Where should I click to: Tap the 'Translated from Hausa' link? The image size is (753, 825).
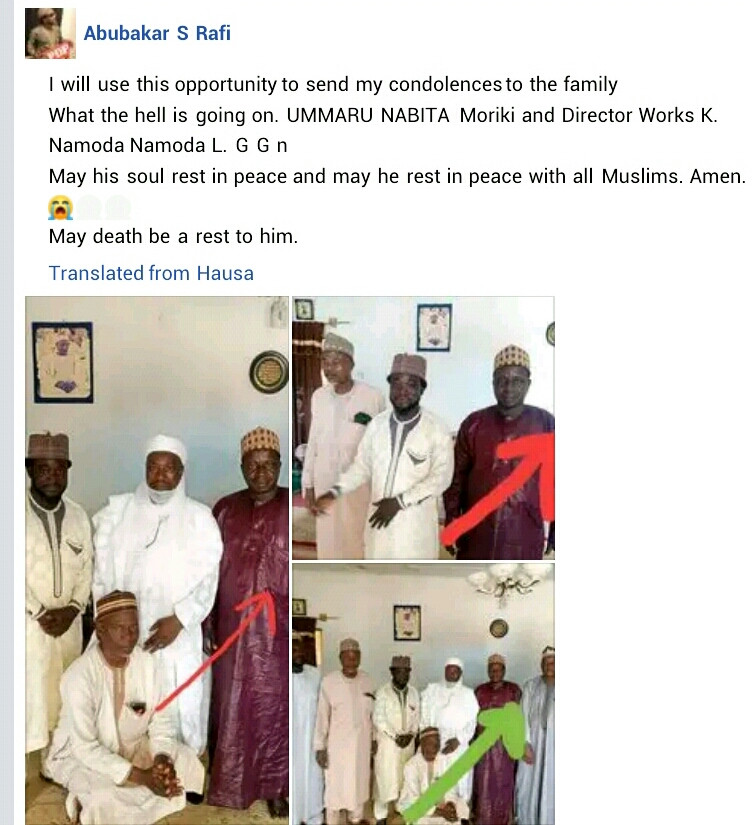click(151, 273)
